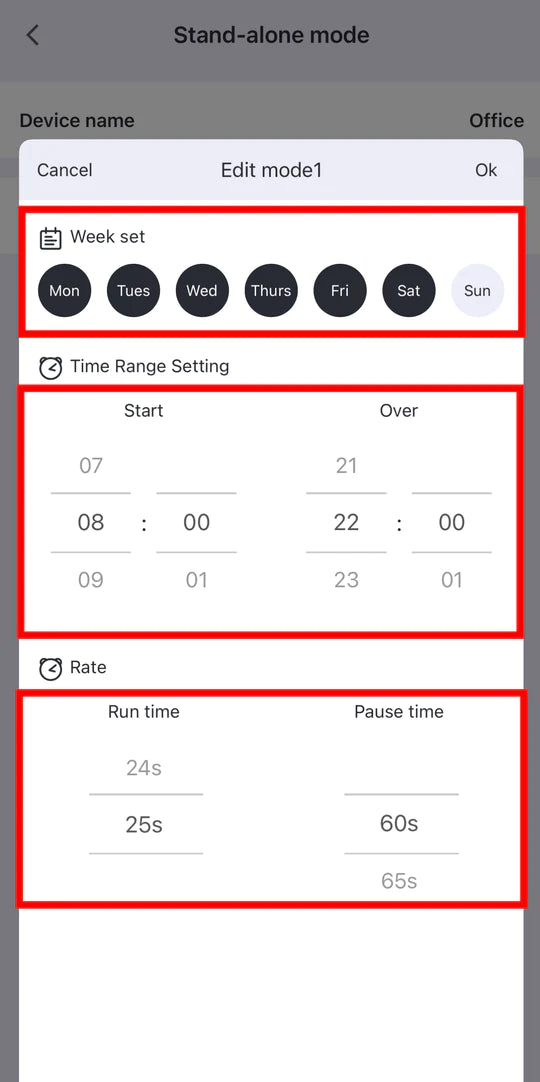
Task: Pick 65s for pause time
Action: click(399, 881)
